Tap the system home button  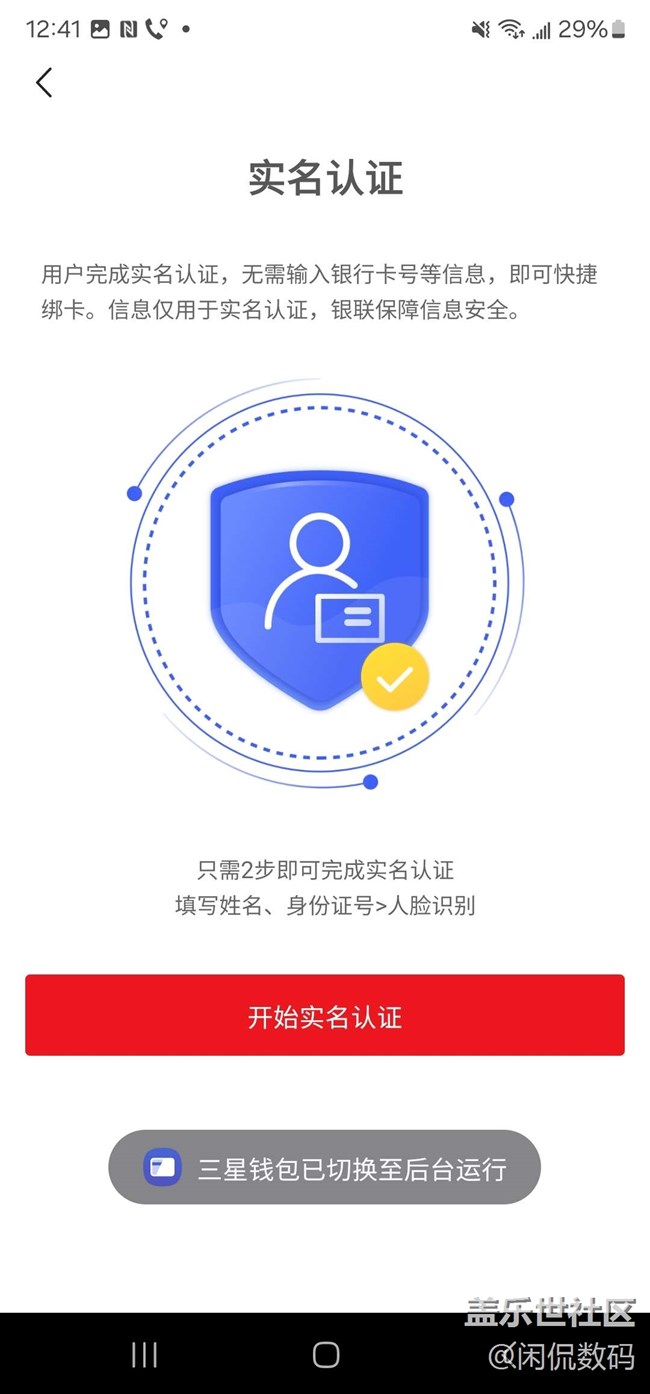click(x=326, y=1354)
